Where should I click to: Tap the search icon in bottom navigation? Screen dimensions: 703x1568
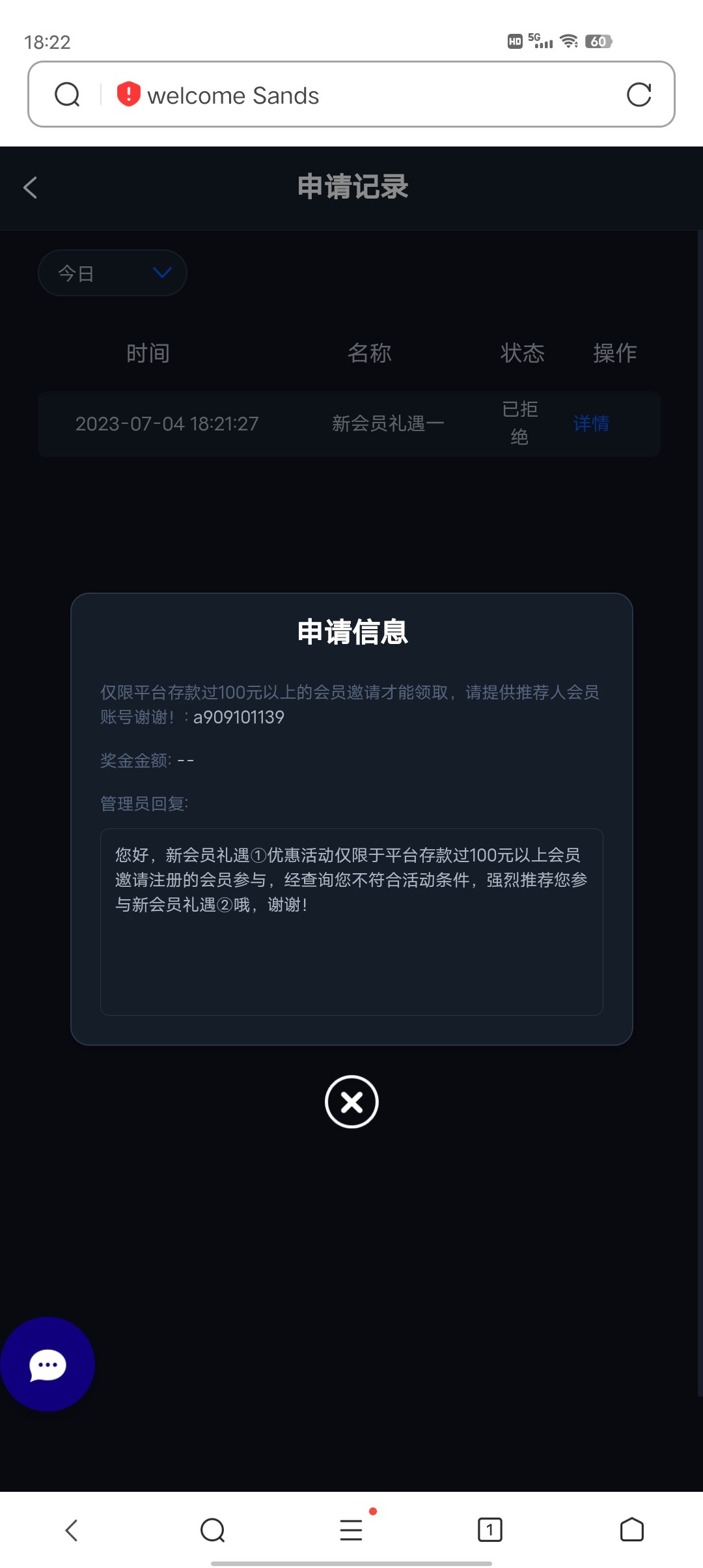pos(211,1530)
